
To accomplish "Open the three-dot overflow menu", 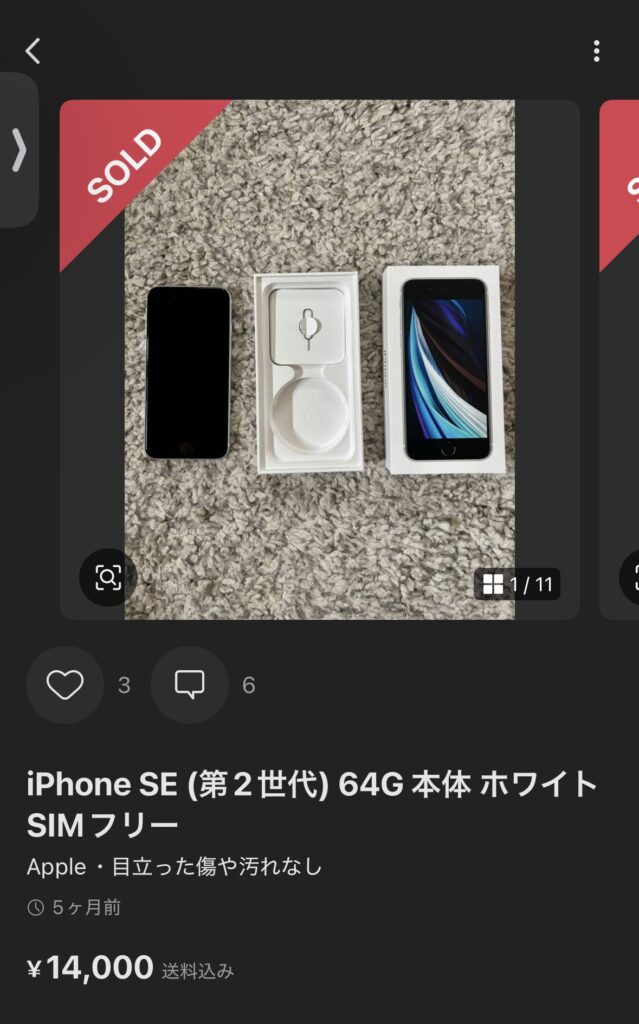I will coord(596,51).
